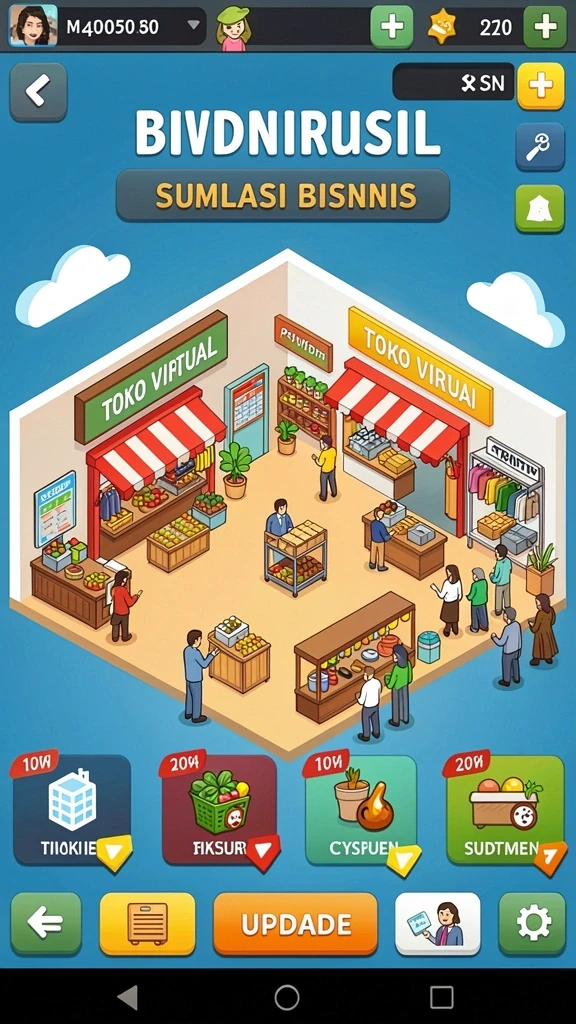The width and height of the screenshot is (576, 1024).
Task: Go back using the system navigation triangle
Action: point(129,997)
